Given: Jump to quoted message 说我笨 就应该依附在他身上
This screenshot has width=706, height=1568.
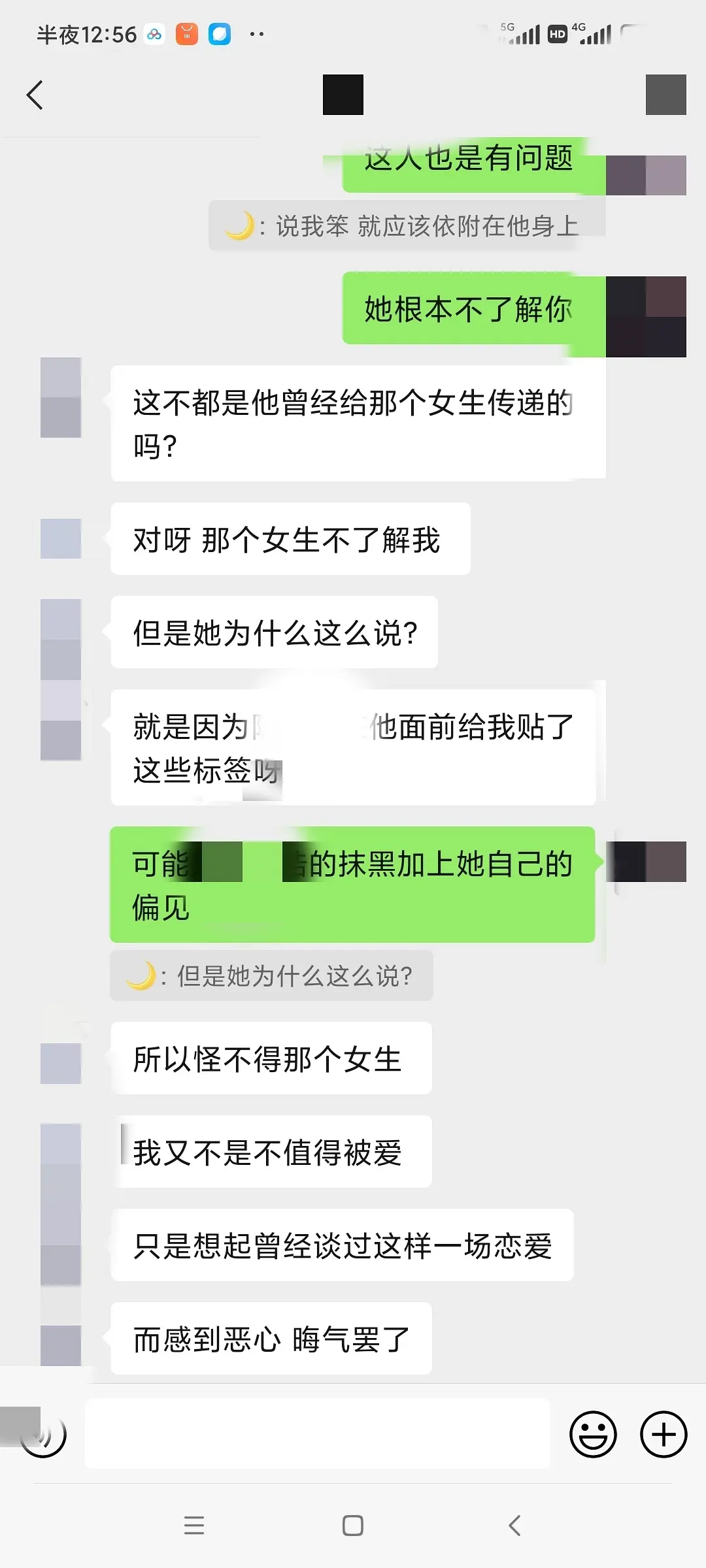Looking at the screenshot, I should 405,226.
